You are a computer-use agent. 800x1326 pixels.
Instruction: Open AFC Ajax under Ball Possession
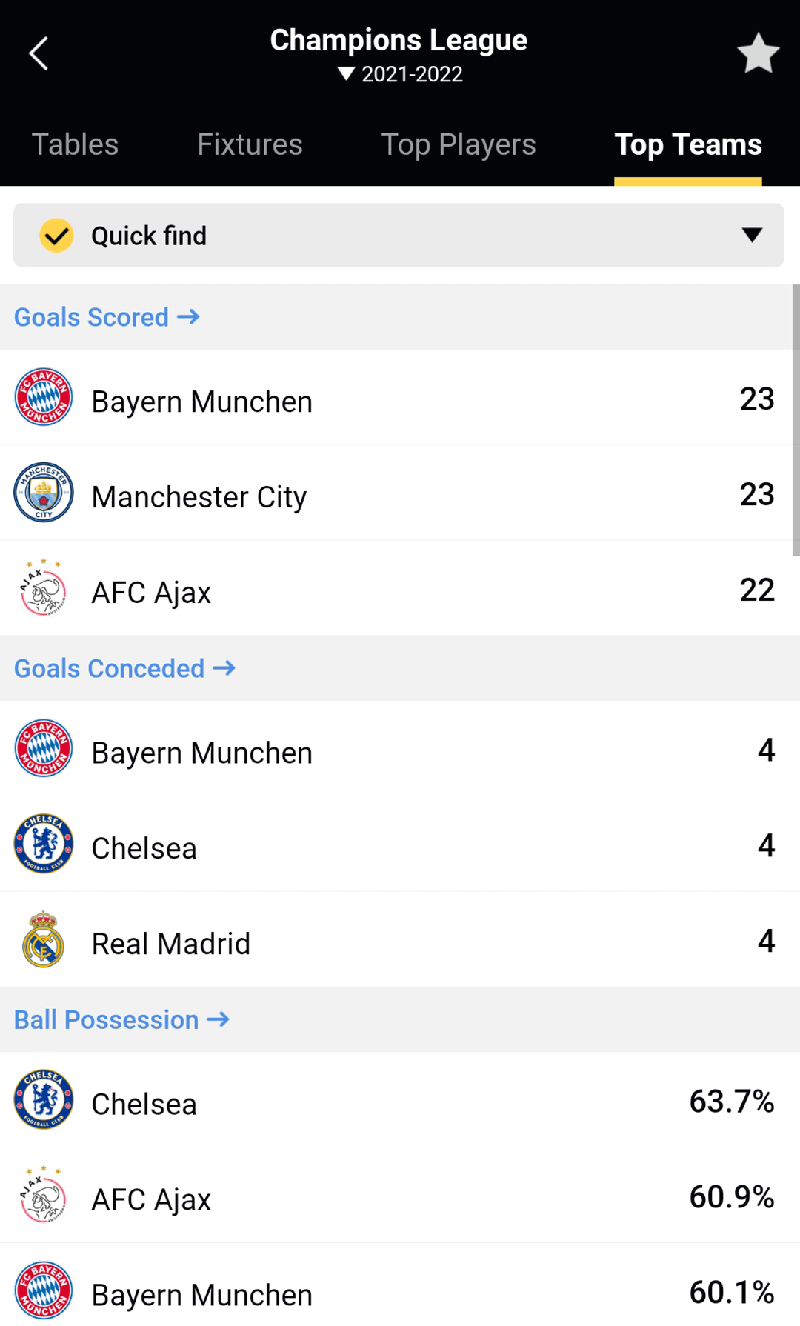[400, 1196]
